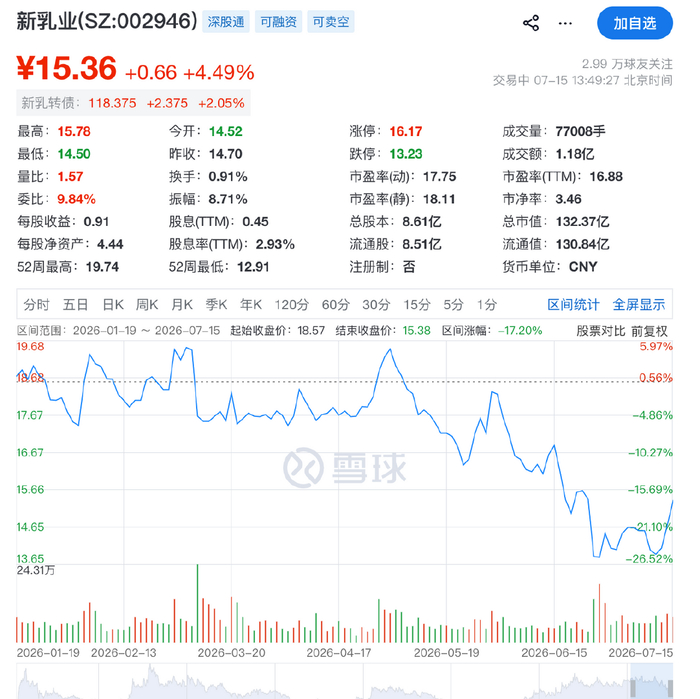This screenshot has width=700, height=699.
Task: Switch to the 分时 chart tab
Action: 36,304
